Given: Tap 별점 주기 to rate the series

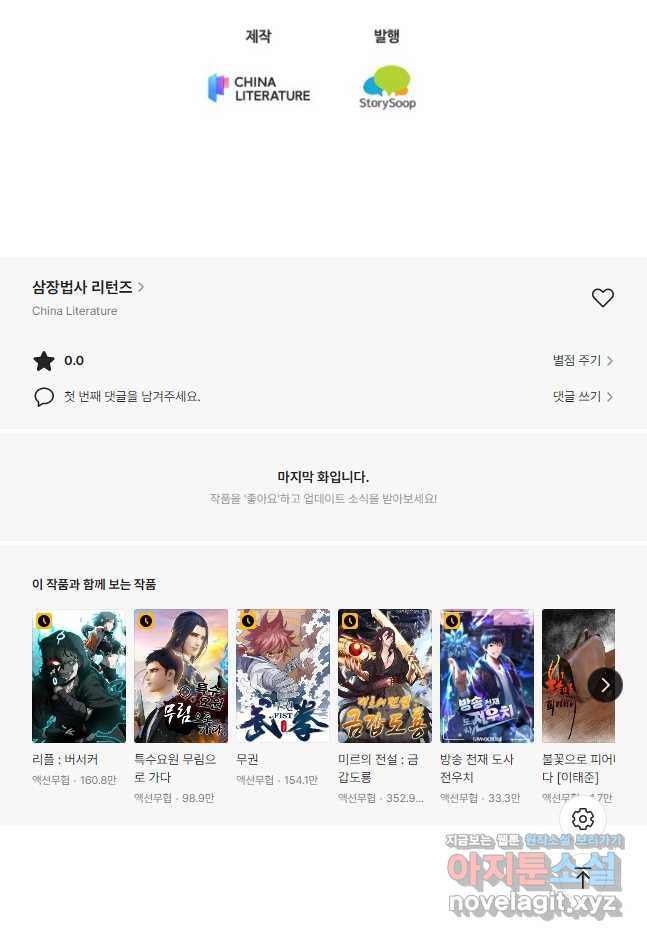Looking at the screenshot, I should tap(582, 361).
